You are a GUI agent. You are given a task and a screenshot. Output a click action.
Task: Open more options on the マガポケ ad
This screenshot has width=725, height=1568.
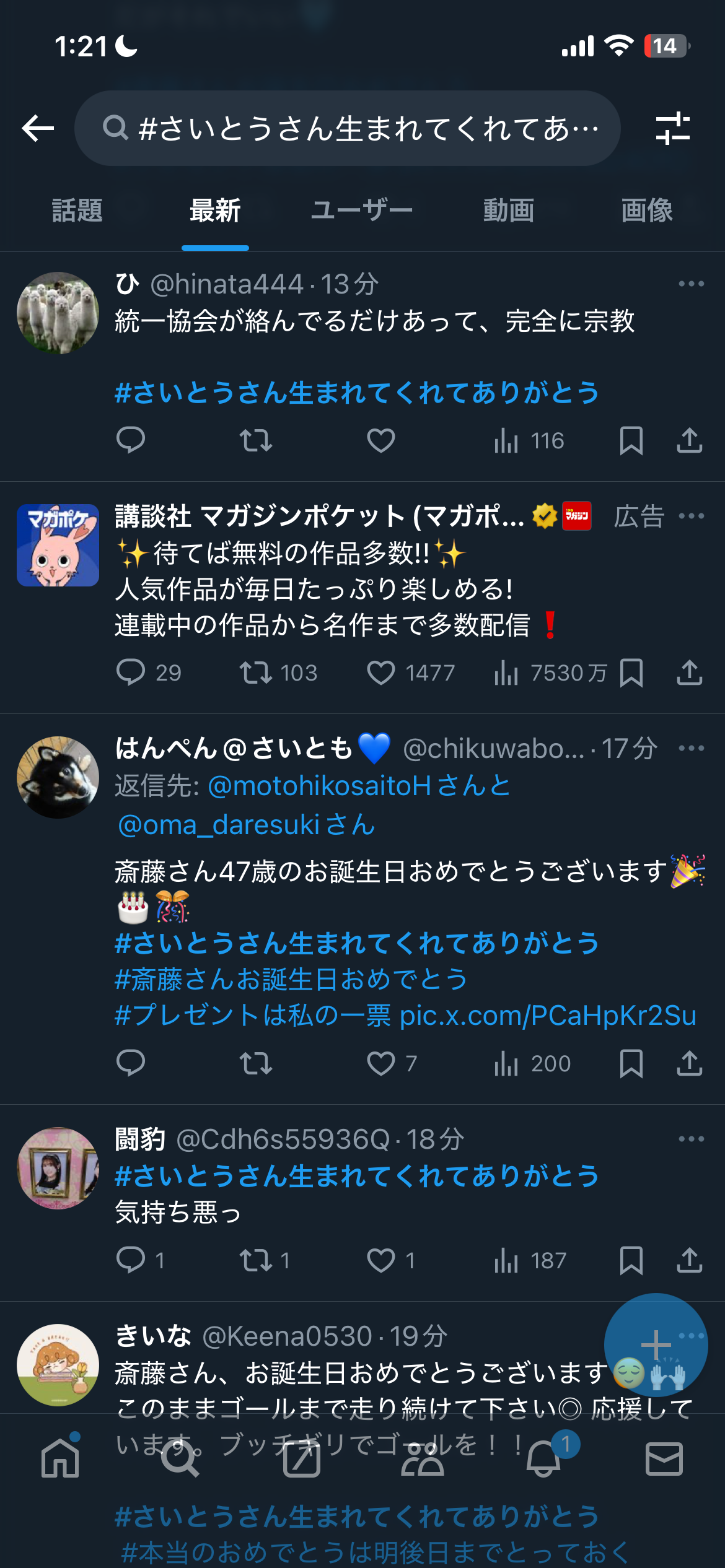691,516
